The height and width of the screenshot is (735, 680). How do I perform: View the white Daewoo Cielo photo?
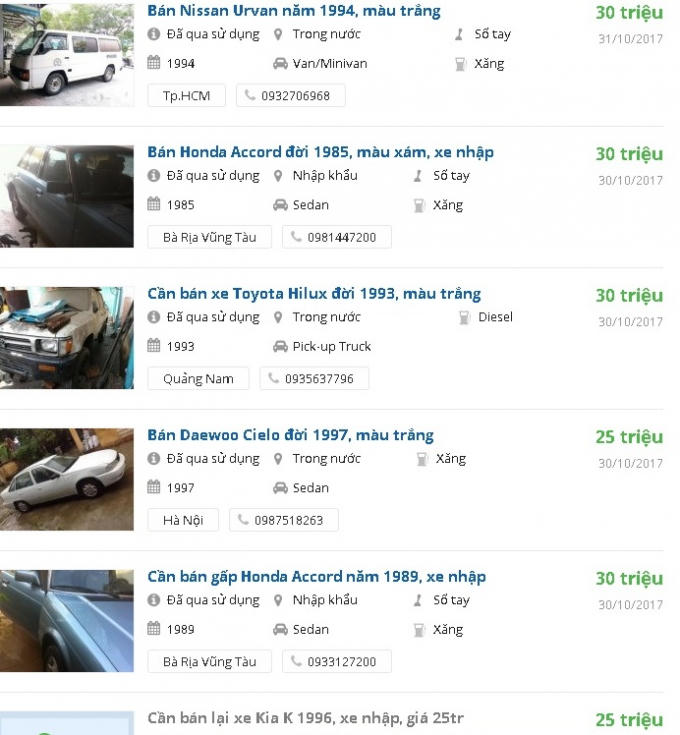click(66, 479)
